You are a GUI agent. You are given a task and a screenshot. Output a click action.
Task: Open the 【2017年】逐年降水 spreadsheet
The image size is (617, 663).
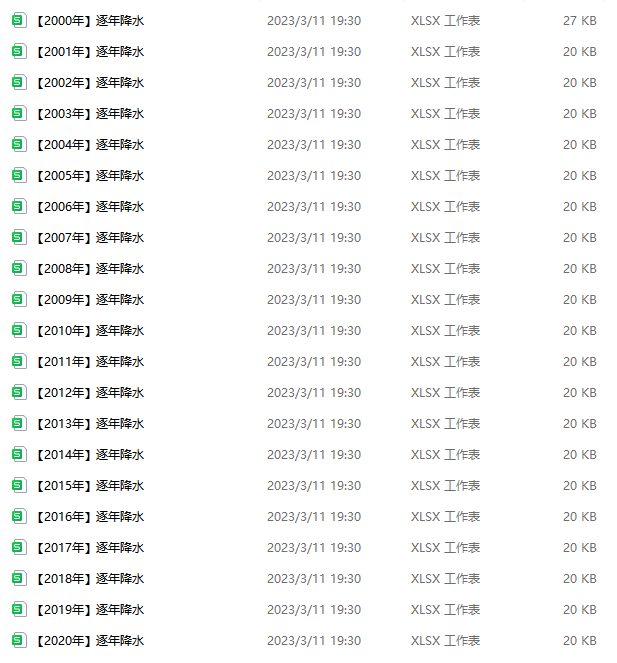coord(90,547)
